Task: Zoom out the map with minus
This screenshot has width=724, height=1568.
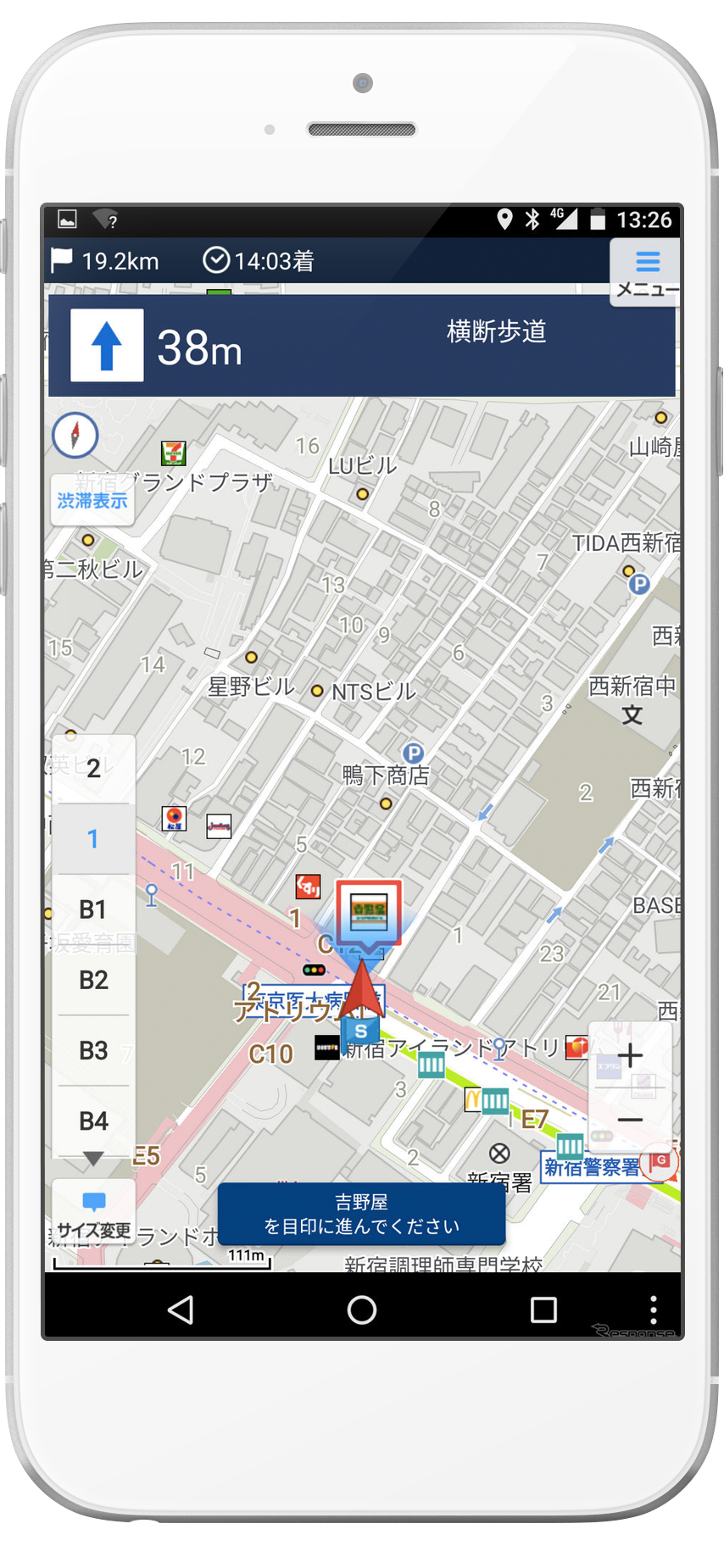Action: (x=630, y=1120)
